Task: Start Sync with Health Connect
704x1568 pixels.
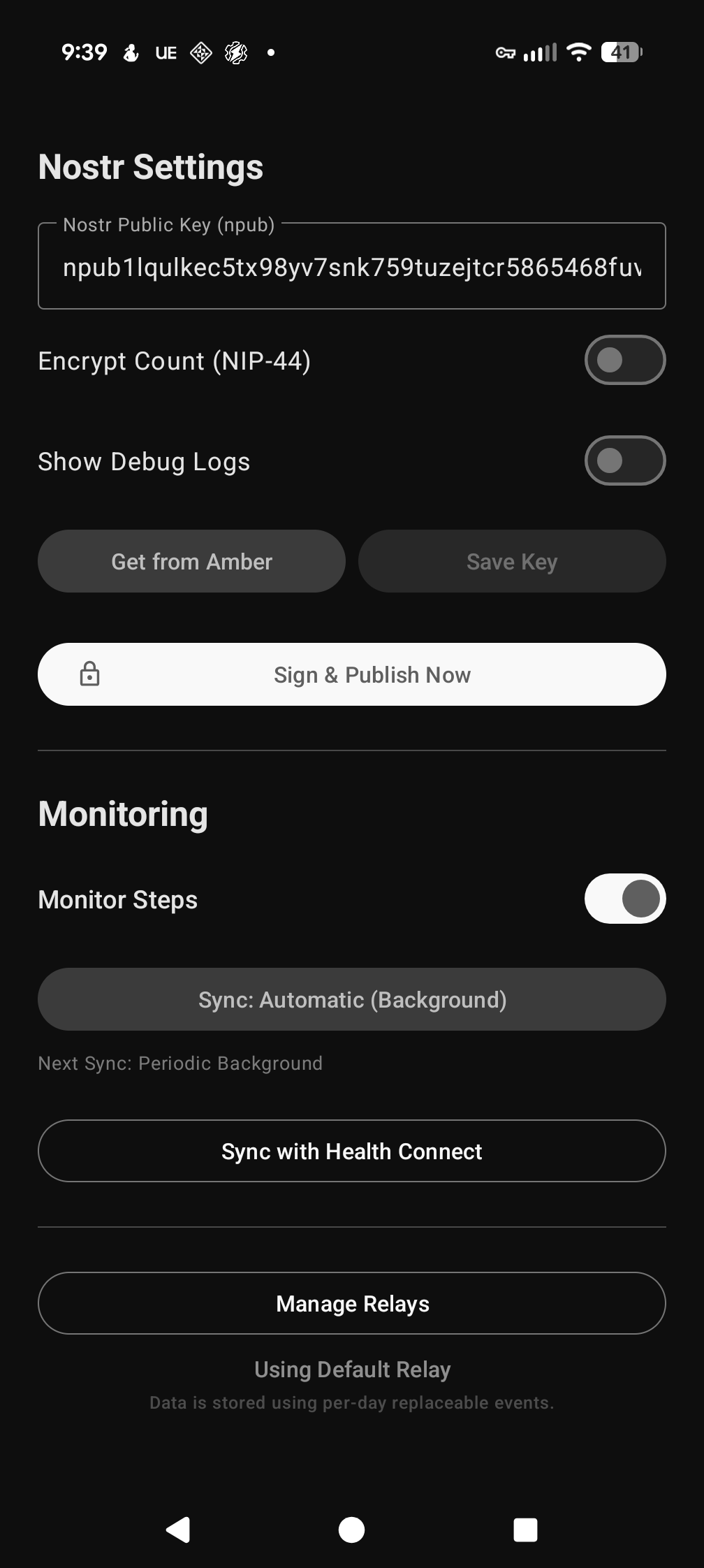Action: tap(352, 1151)
